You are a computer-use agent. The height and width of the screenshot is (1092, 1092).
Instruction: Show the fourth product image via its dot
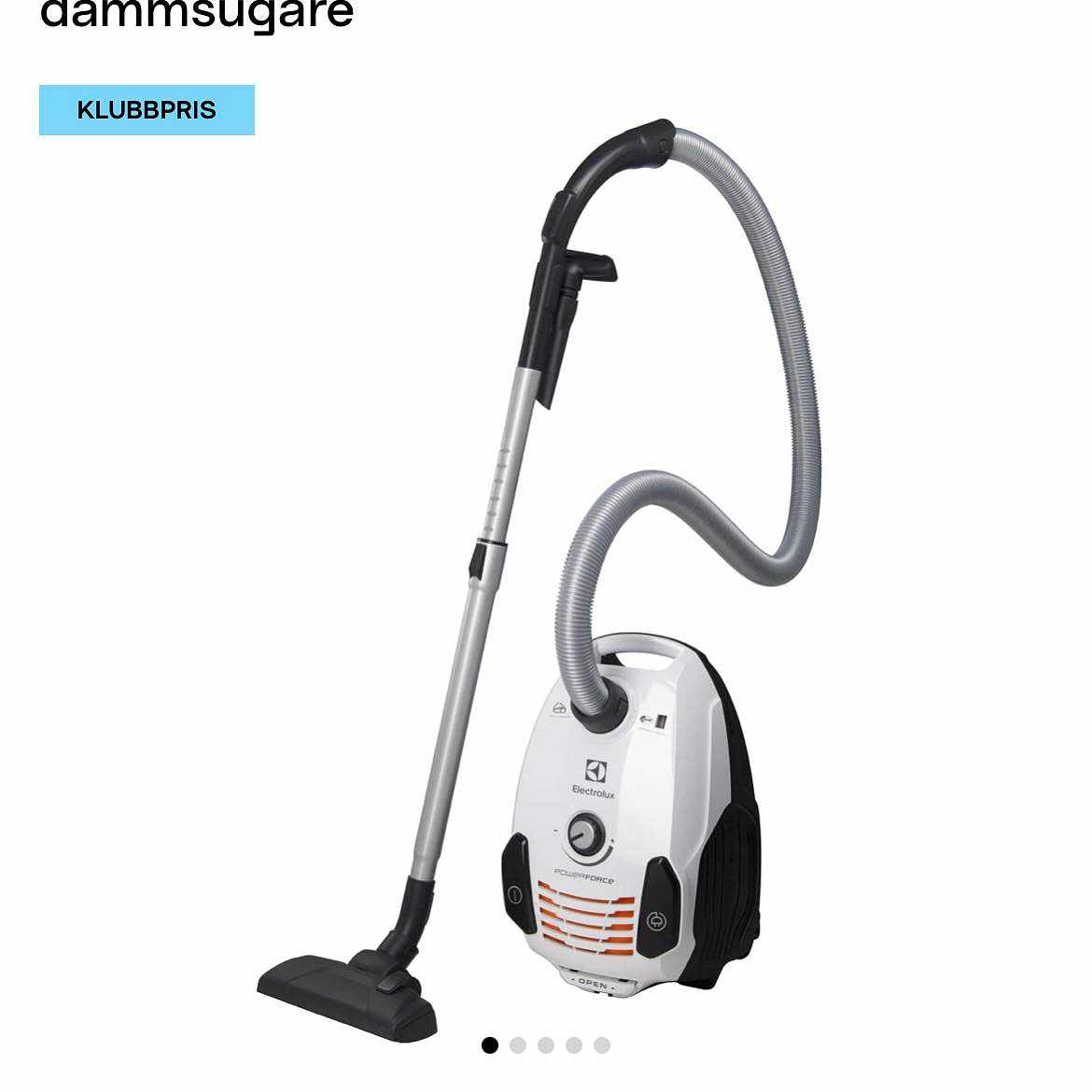[x=574, y=1045]
